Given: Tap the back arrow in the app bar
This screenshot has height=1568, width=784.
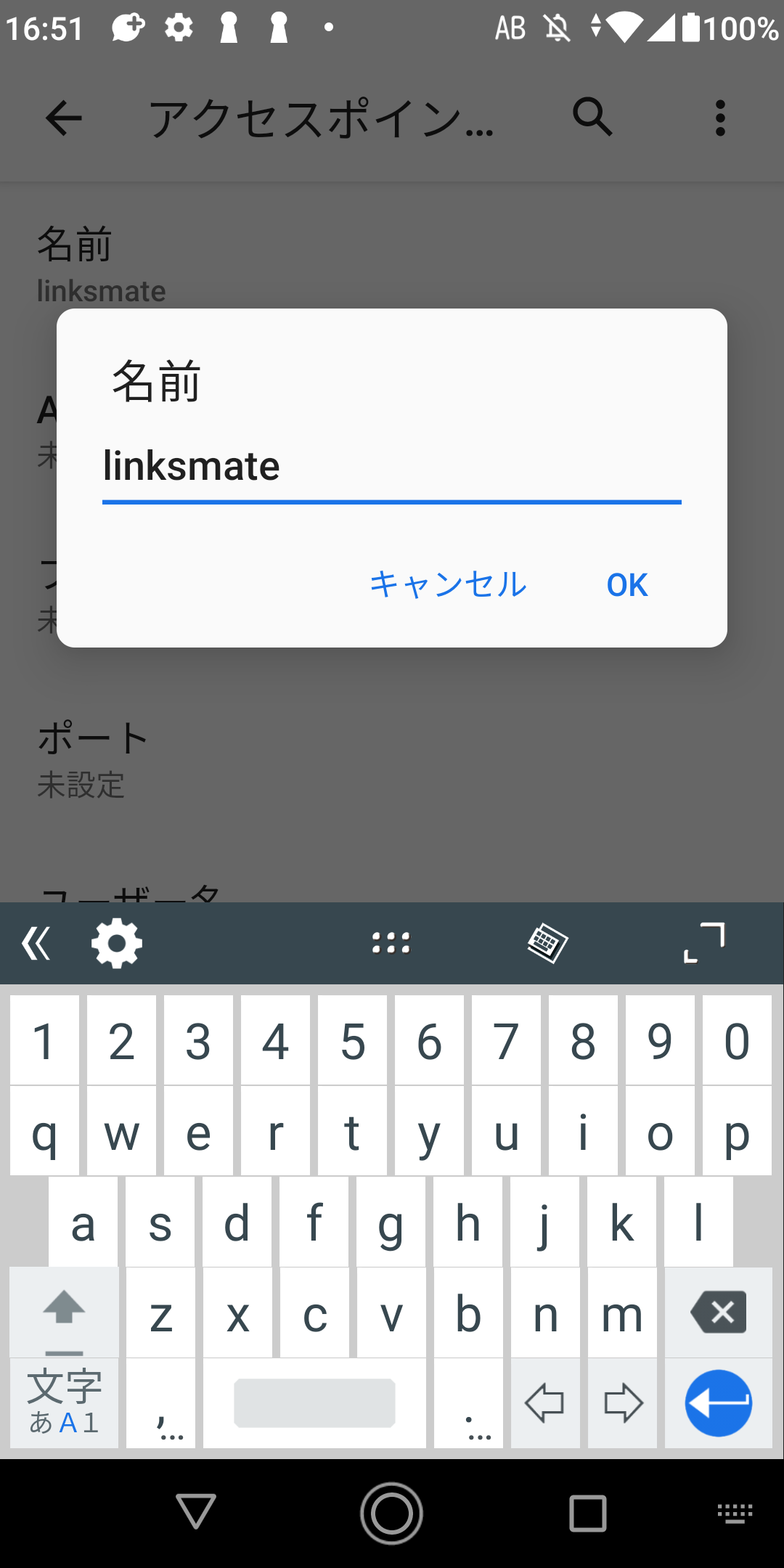Looking at the screenshot, I should coord(62,118).
